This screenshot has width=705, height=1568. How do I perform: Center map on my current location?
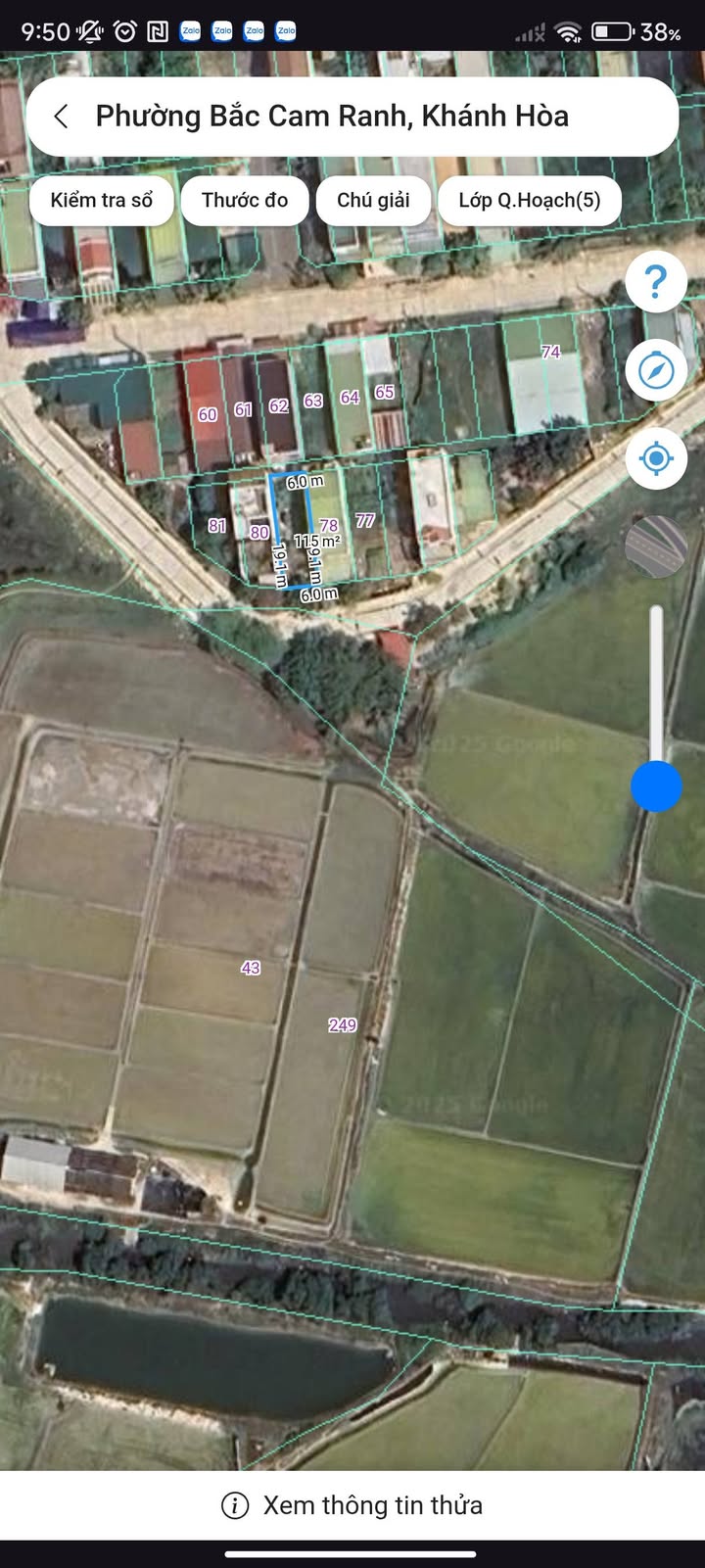click(x=655, y=457)
